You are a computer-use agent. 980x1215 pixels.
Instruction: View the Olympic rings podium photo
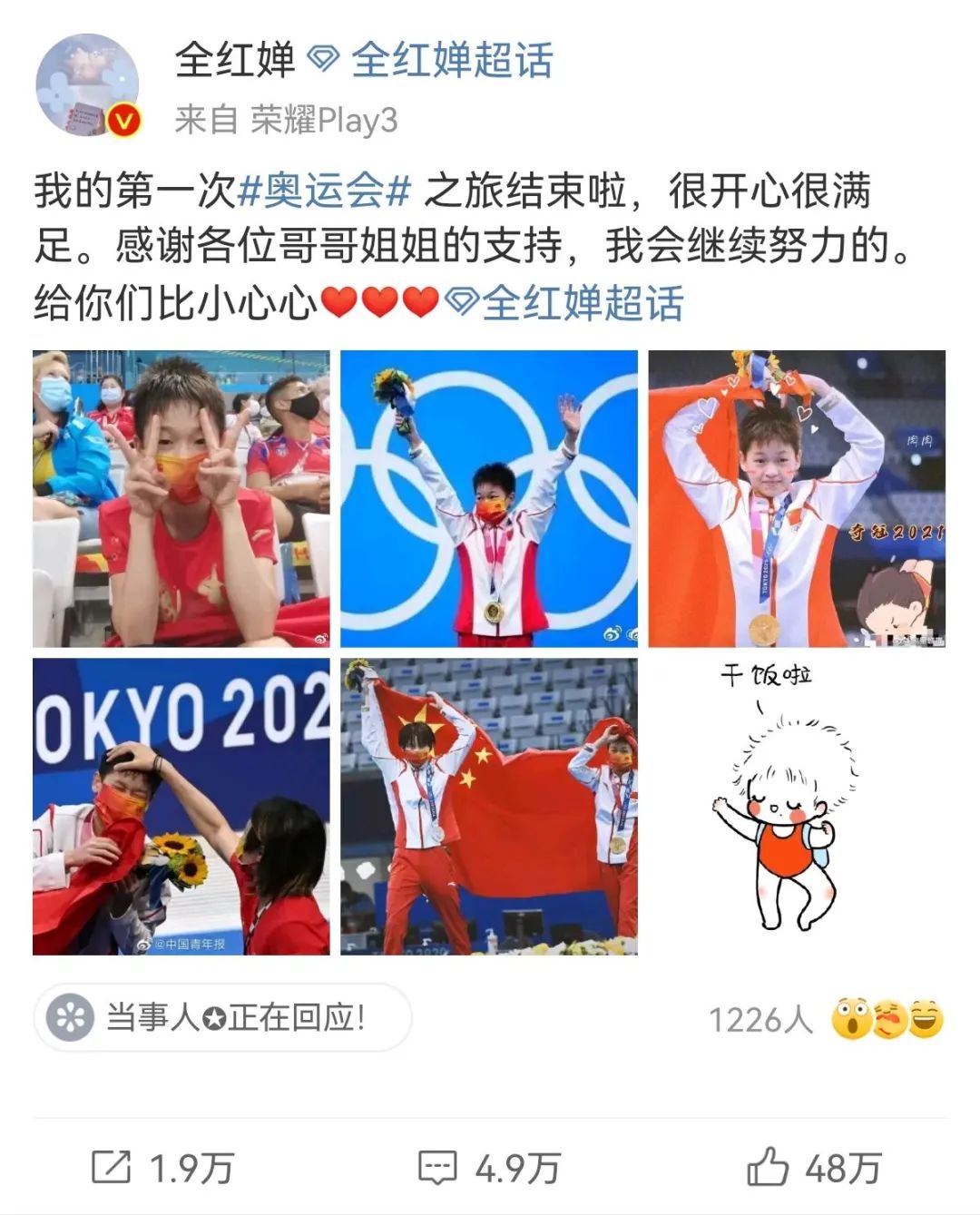tap(488, 498)
